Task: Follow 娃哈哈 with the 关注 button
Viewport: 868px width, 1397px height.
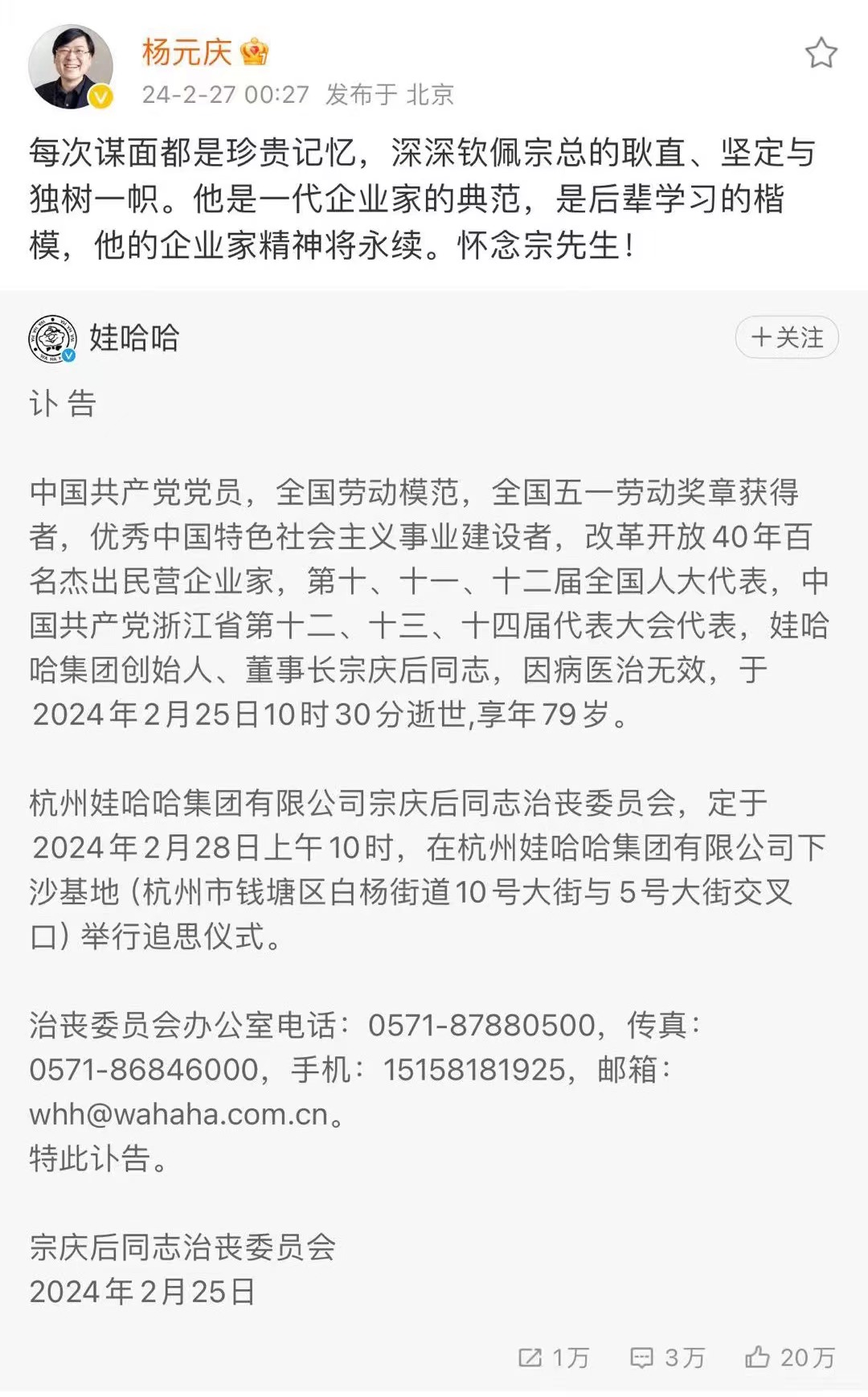Action: [x=787, y=338]
